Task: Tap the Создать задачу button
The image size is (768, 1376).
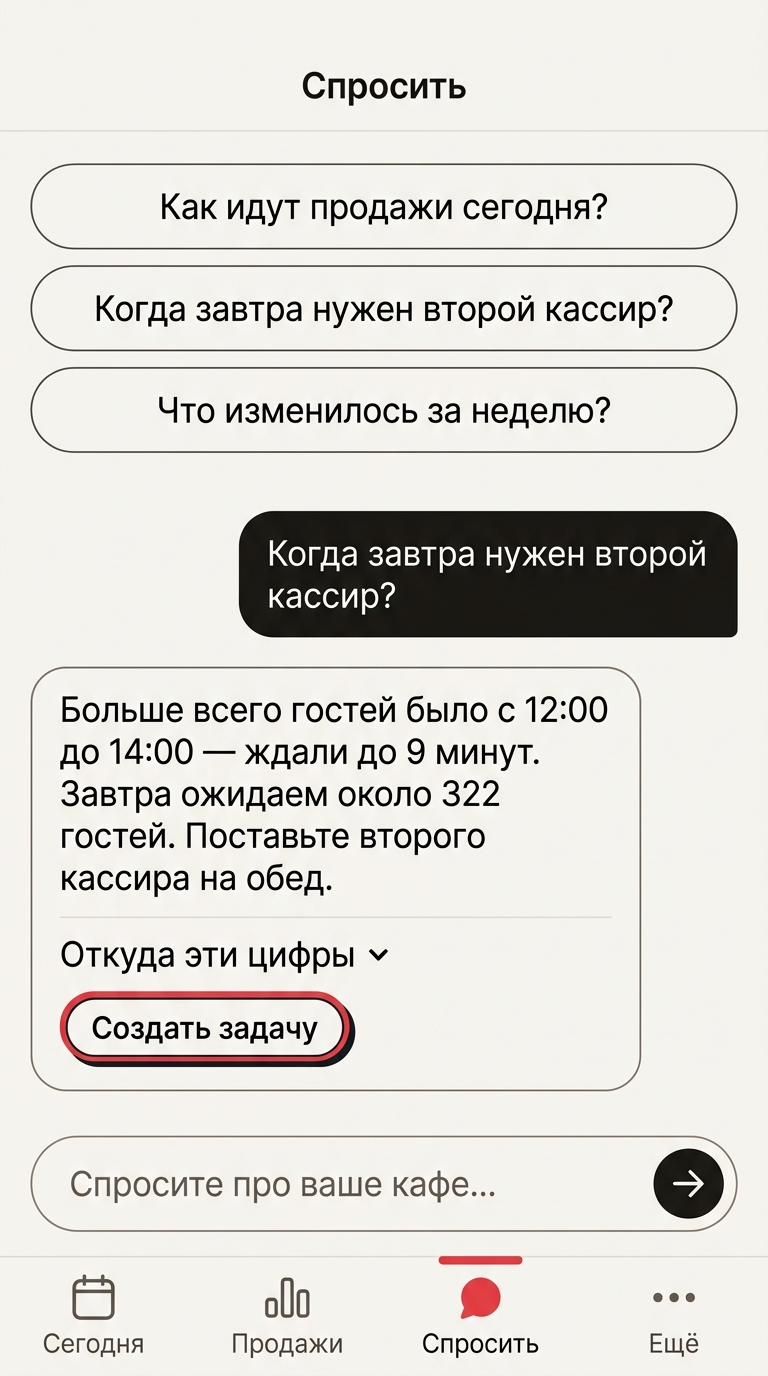Action: (x=205, y=1028)
